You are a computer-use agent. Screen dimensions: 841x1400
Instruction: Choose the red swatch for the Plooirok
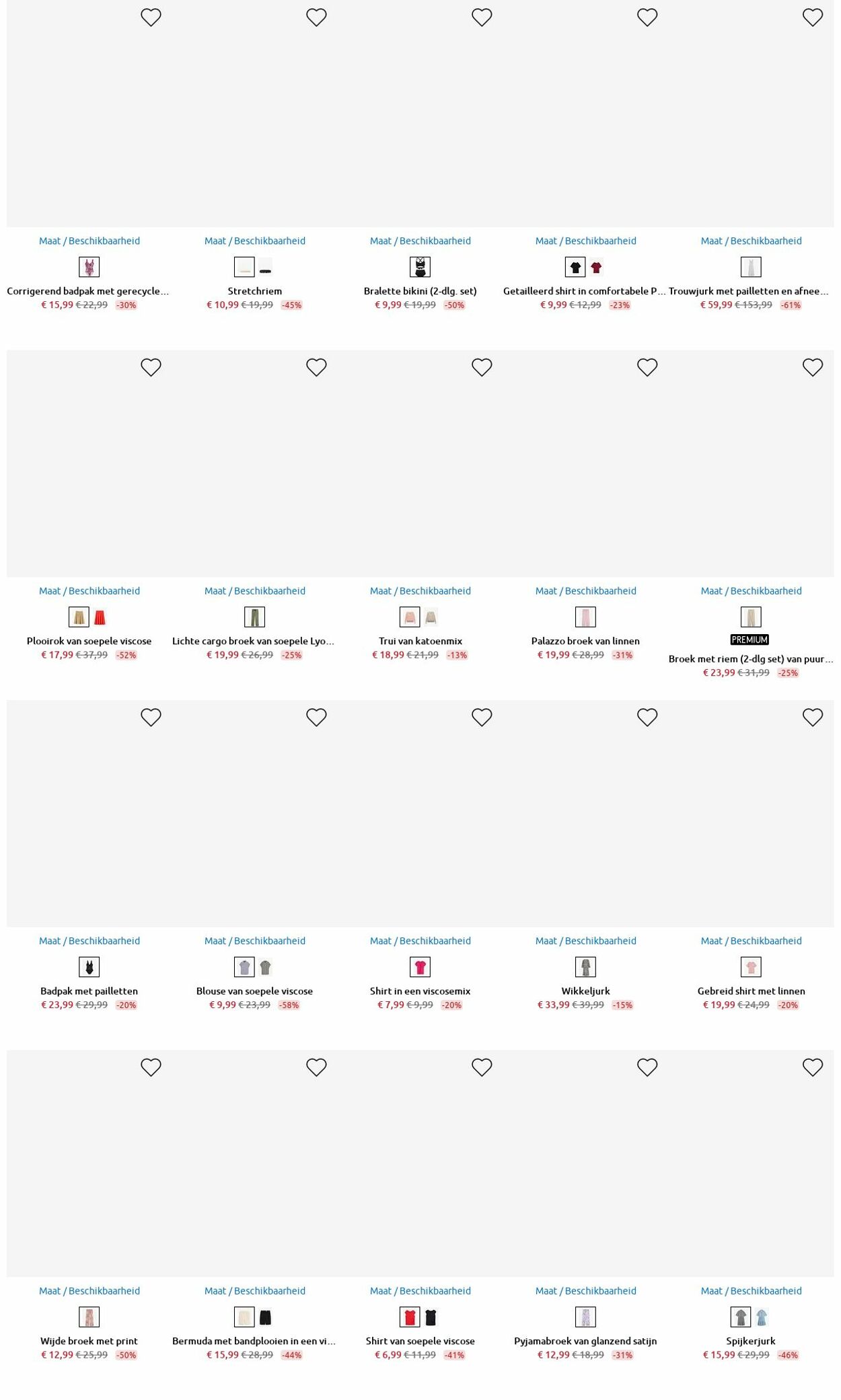[100, 617]
